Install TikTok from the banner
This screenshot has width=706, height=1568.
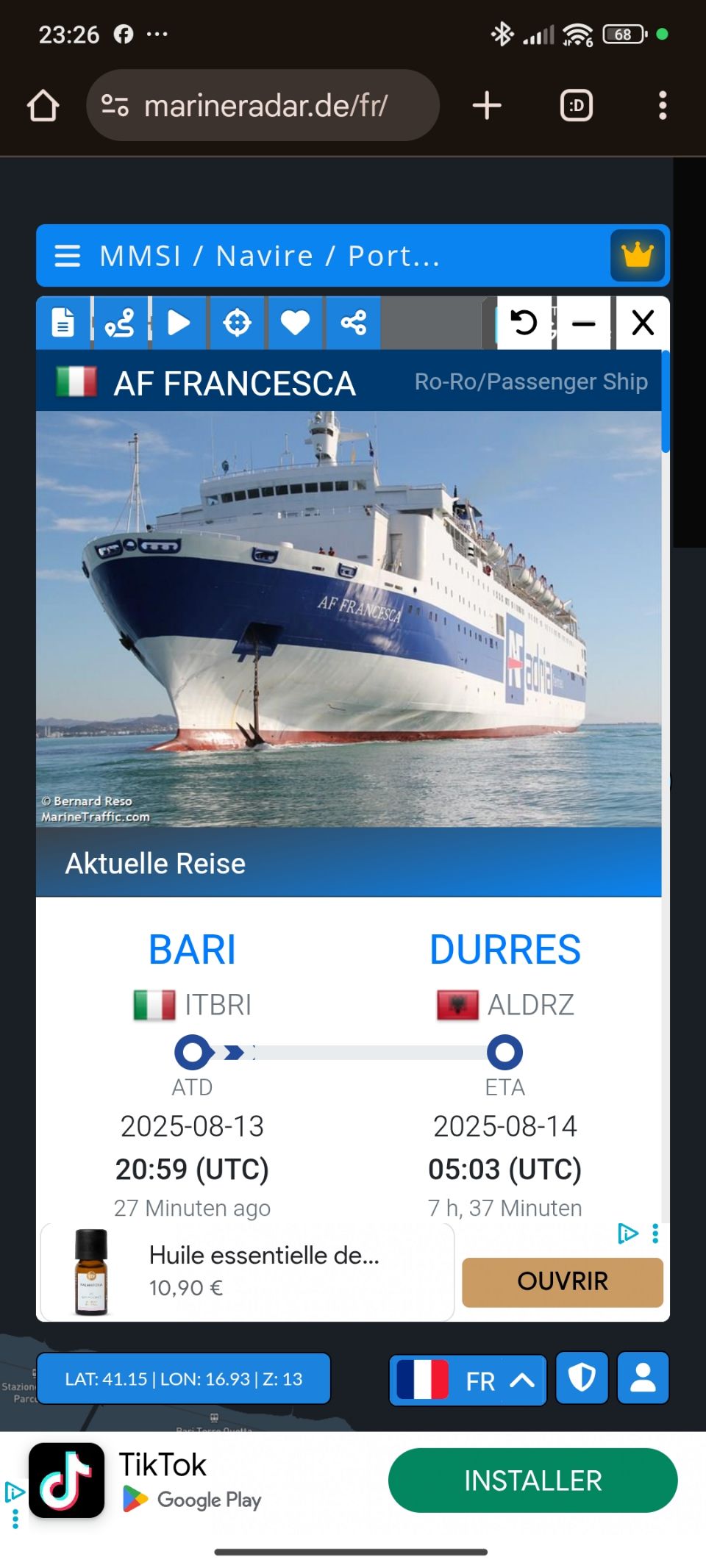(x=532, y=1480)
